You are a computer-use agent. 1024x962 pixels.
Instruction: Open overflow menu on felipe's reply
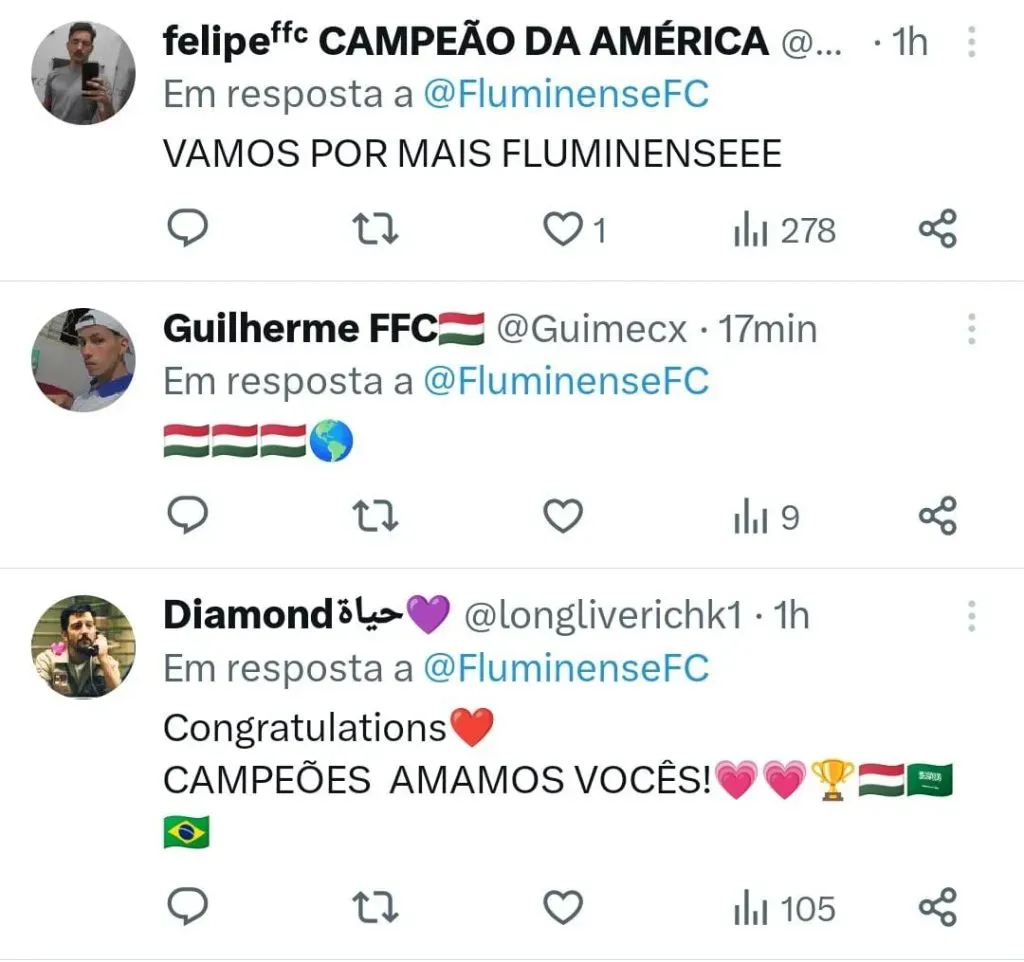(x=971, y=42)
